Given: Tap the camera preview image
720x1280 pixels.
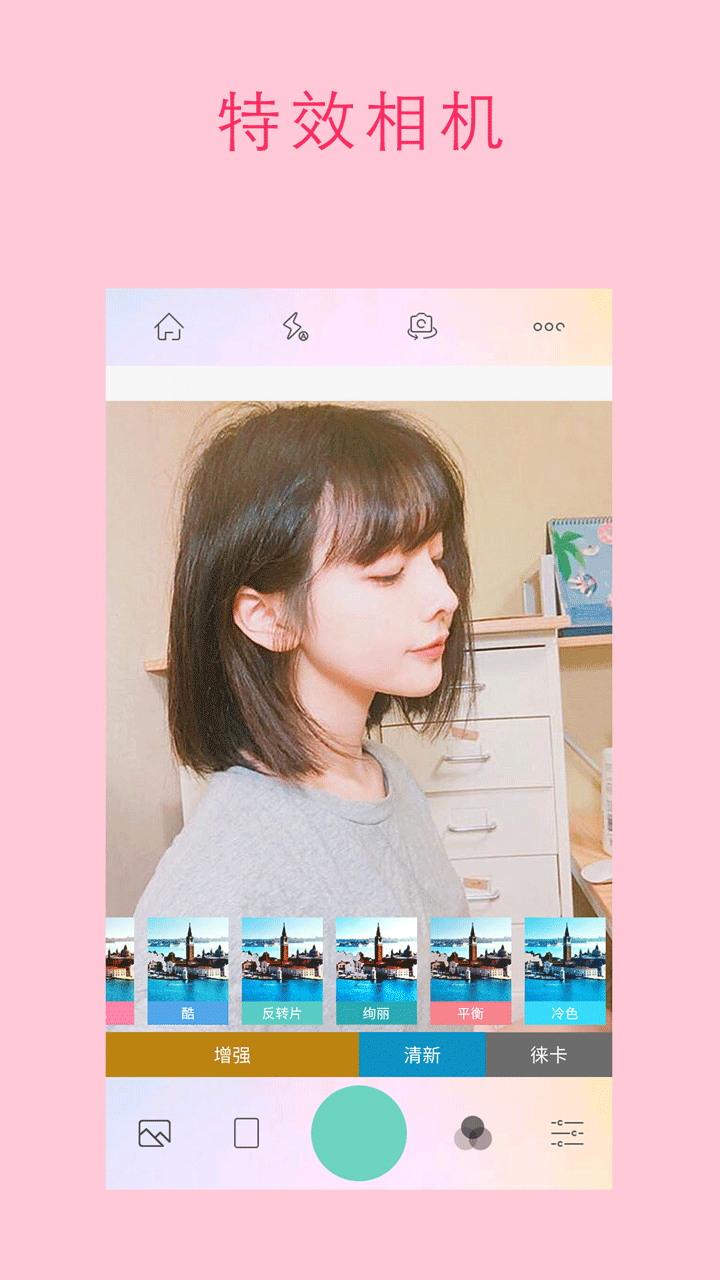Looking at the screenshot, I should coord(360,655).
